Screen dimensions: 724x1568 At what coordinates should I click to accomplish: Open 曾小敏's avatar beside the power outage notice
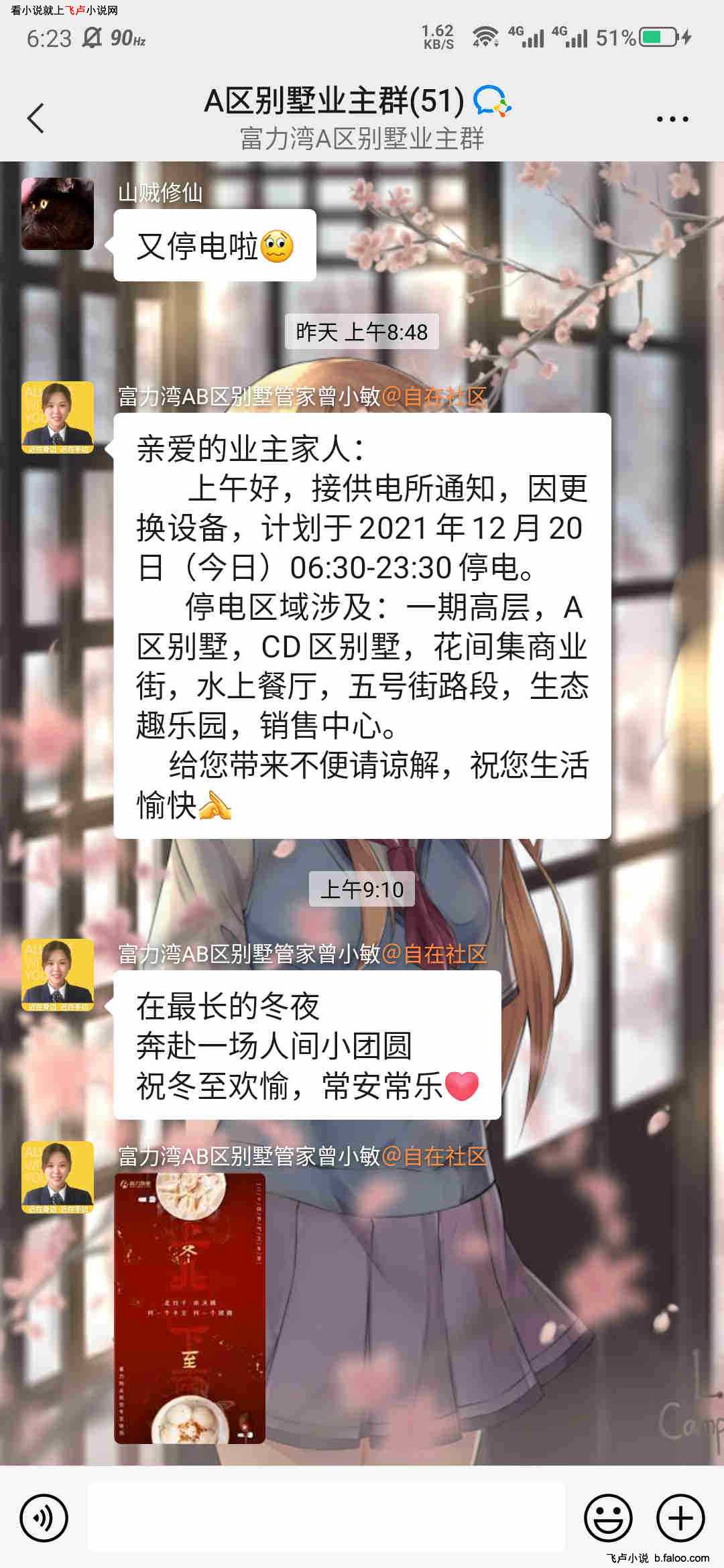(x=58, y=417)
